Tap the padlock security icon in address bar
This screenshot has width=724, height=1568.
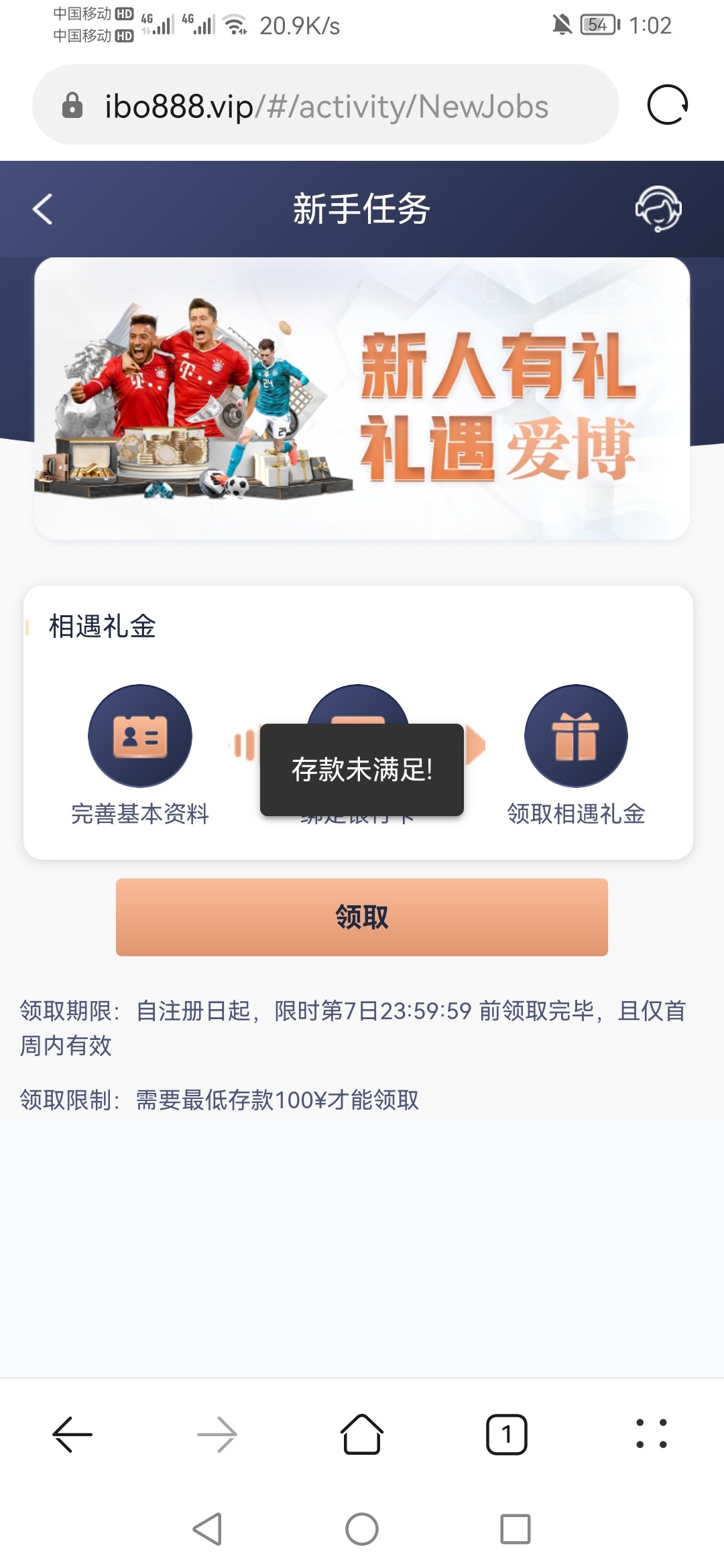click(x=74, y=105)
